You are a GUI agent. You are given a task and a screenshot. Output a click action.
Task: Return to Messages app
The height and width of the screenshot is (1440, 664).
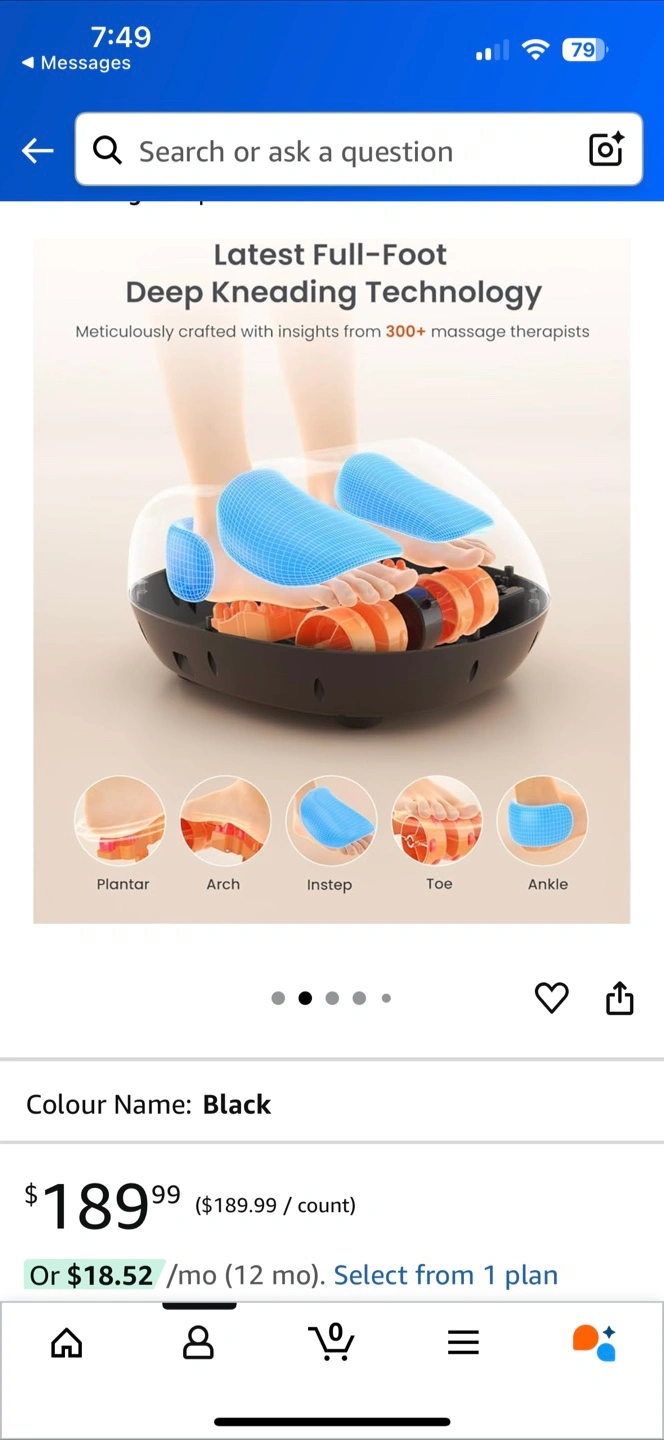(76, 63)
